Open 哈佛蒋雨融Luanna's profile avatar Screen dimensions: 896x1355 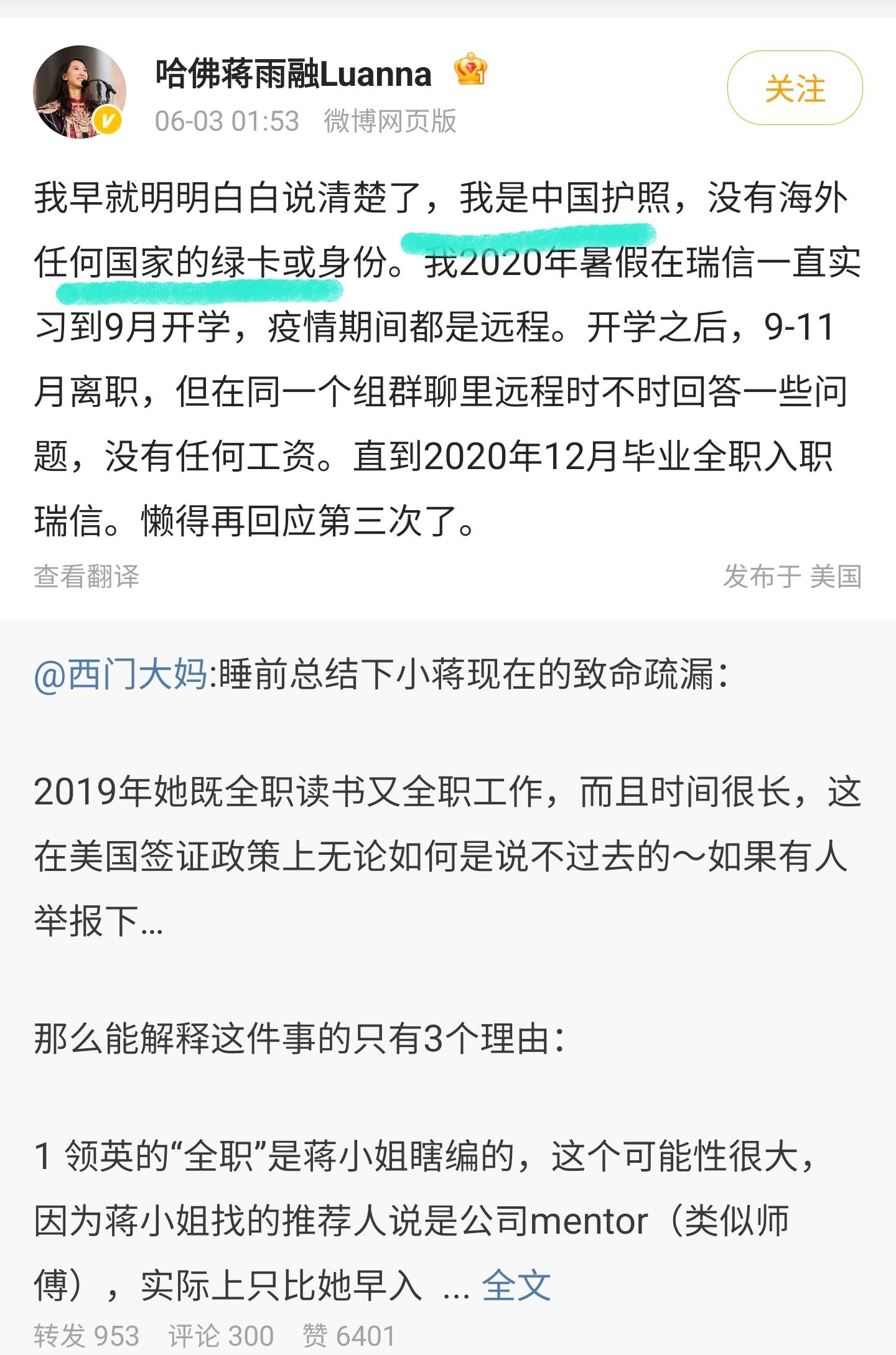[79, 91]
